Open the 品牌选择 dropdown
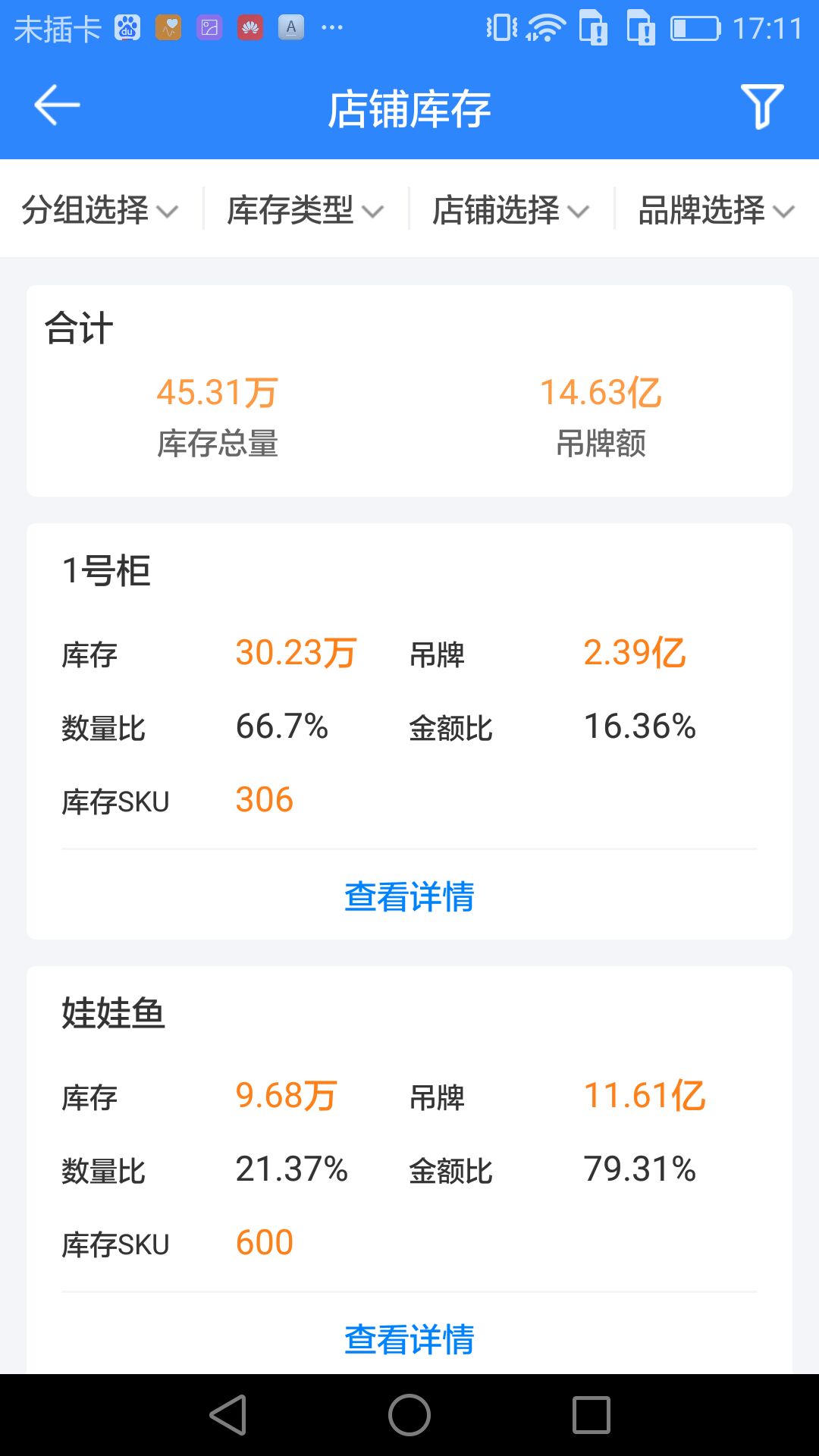Screen dimensions: 819x1456 coord(717,210)
